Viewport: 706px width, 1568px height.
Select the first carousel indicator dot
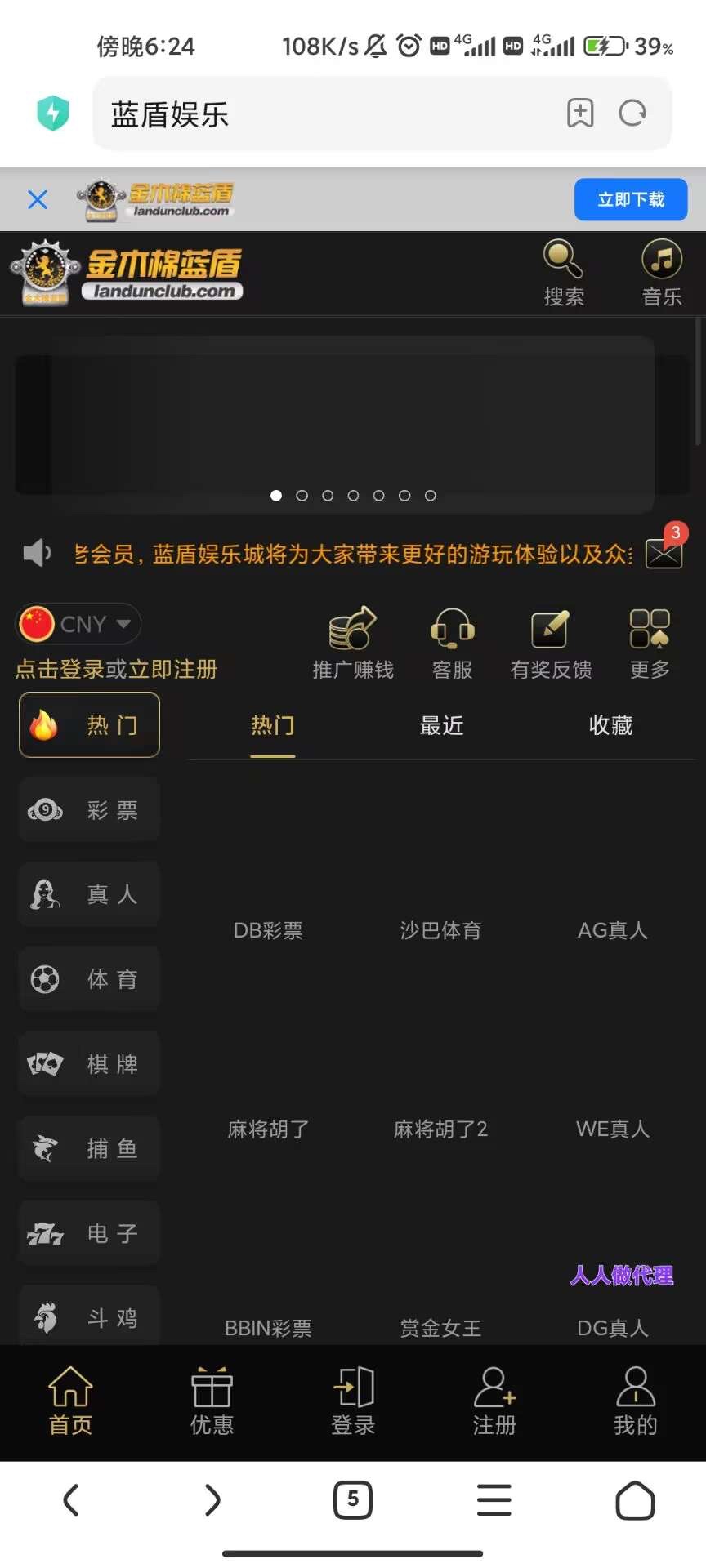click(276, 496)
